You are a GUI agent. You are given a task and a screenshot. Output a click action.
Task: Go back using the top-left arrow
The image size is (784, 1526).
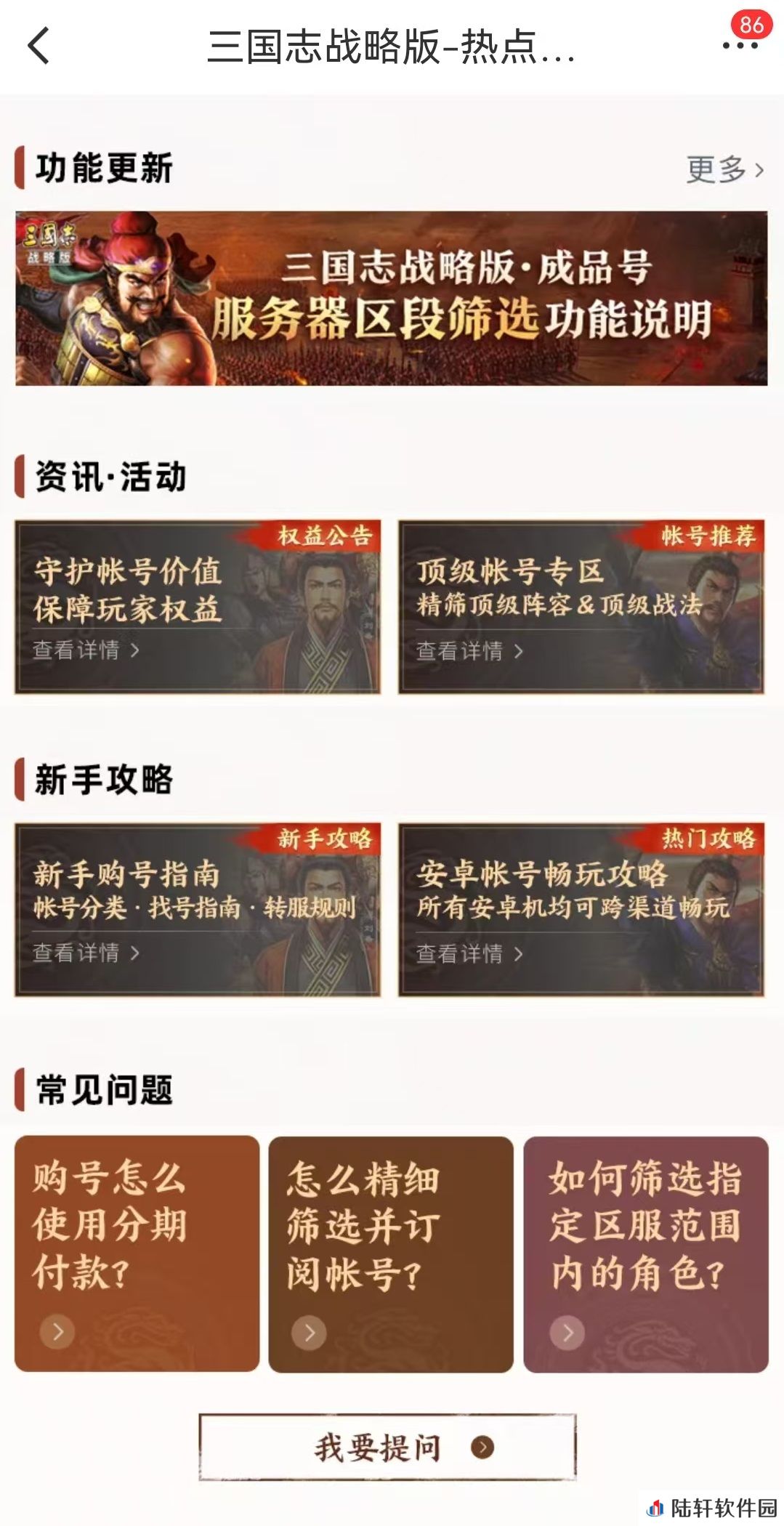39,47
